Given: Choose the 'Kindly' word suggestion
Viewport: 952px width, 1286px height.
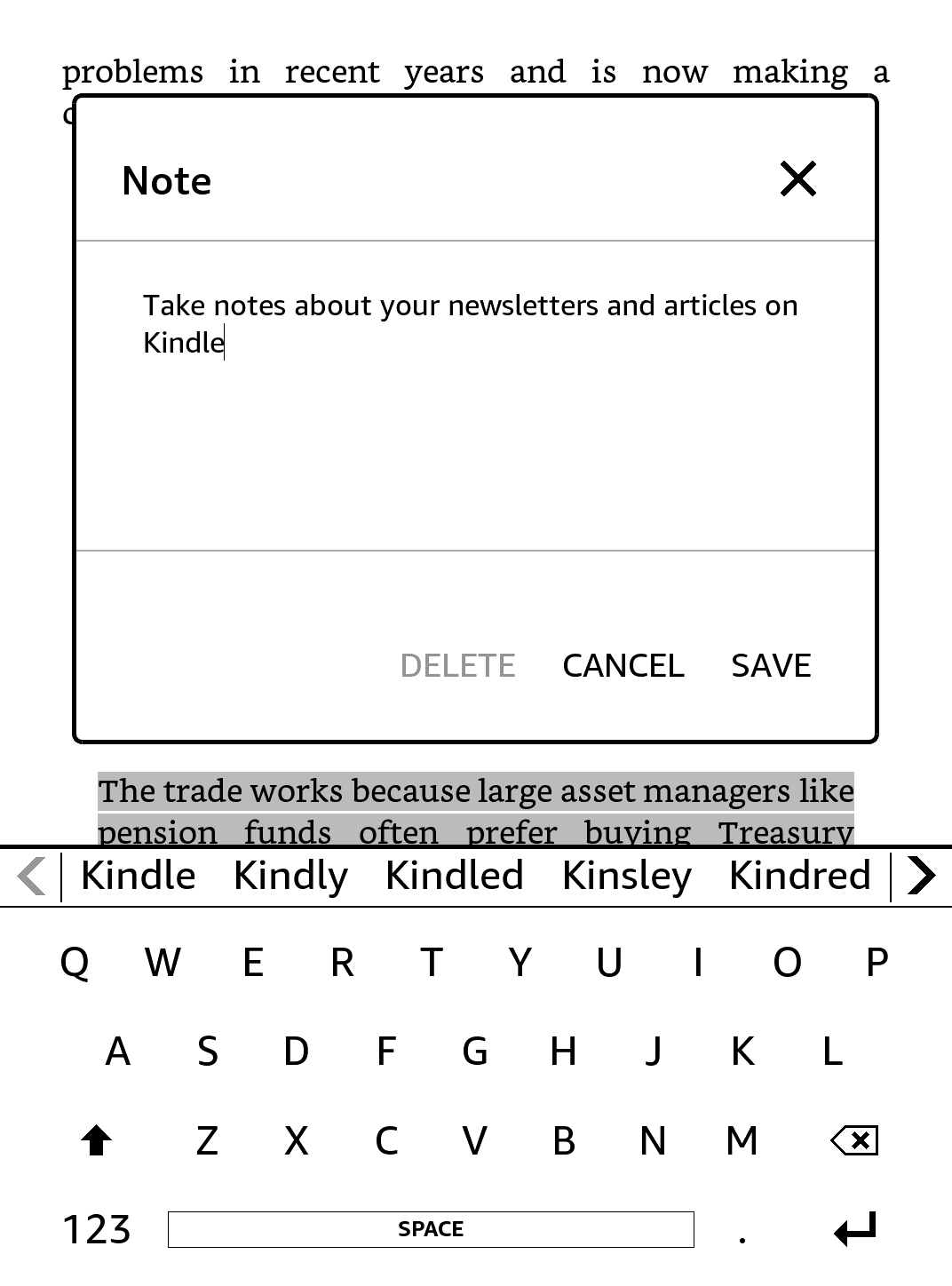Looking at the screenshot, I should tap(291, 877).
